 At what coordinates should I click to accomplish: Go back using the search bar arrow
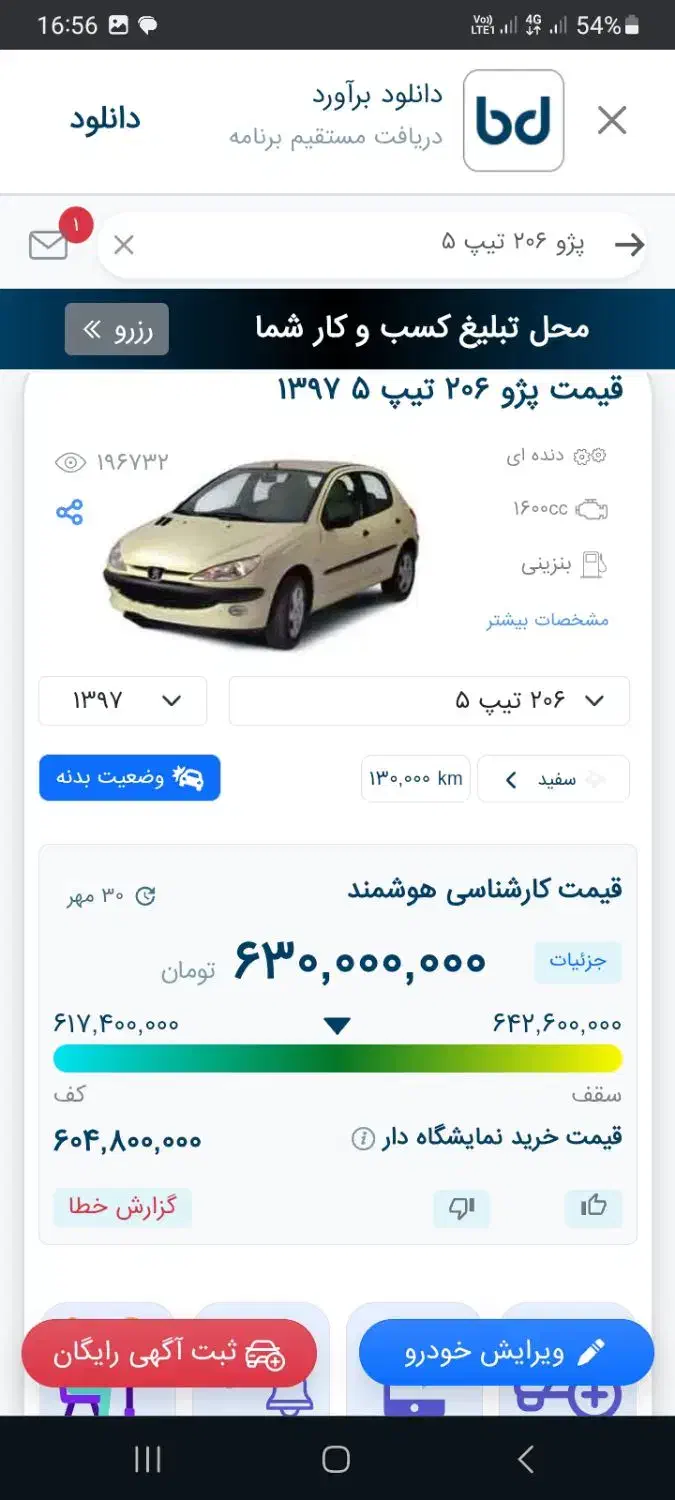point(629,245)
